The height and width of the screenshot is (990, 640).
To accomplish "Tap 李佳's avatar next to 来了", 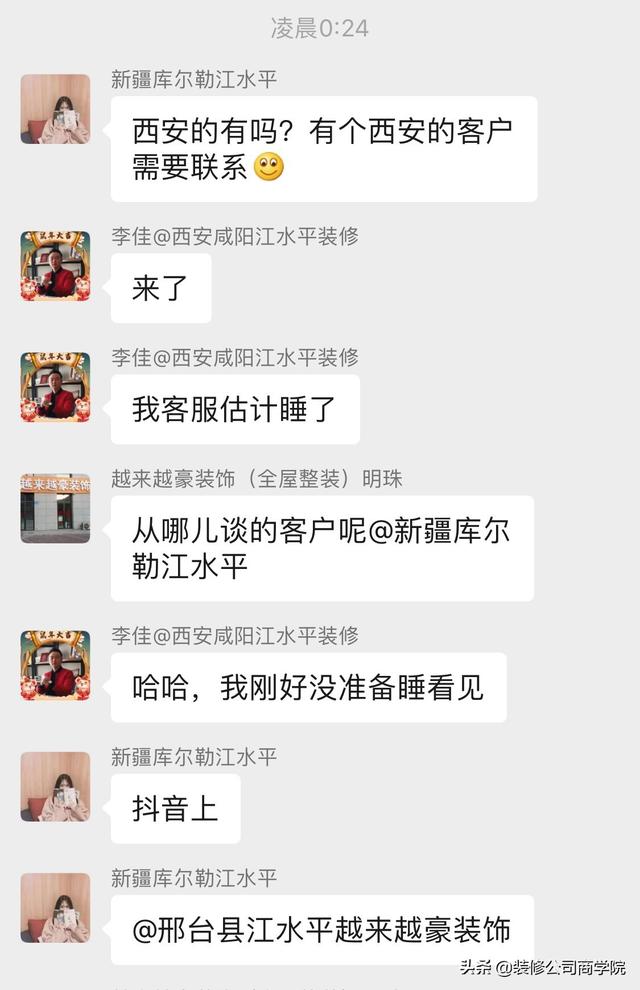I will (55, 266).
